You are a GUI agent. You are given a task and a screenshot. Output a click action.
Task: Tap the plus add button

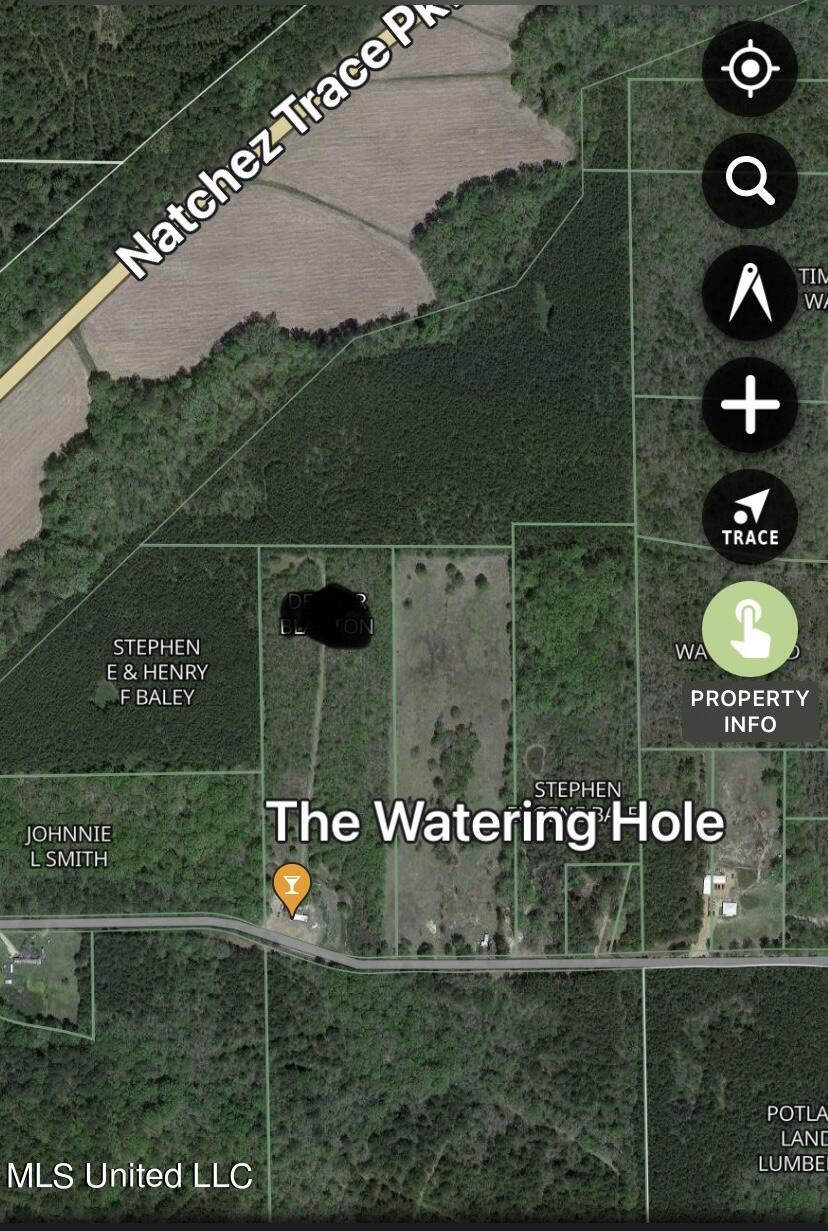coord(750,405)
